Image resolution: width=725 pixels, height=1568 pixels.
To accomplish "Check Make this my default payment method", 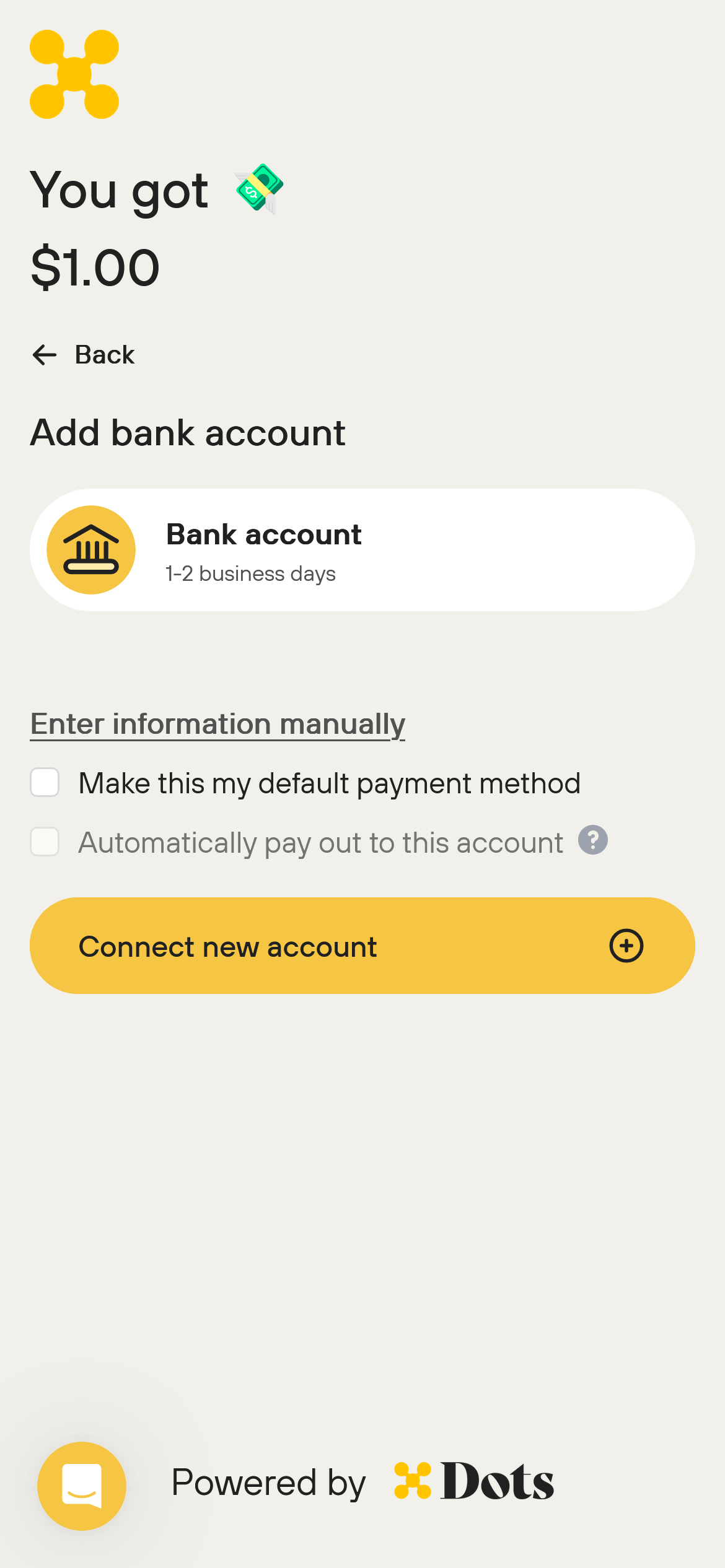I will (x=45, y=782).
